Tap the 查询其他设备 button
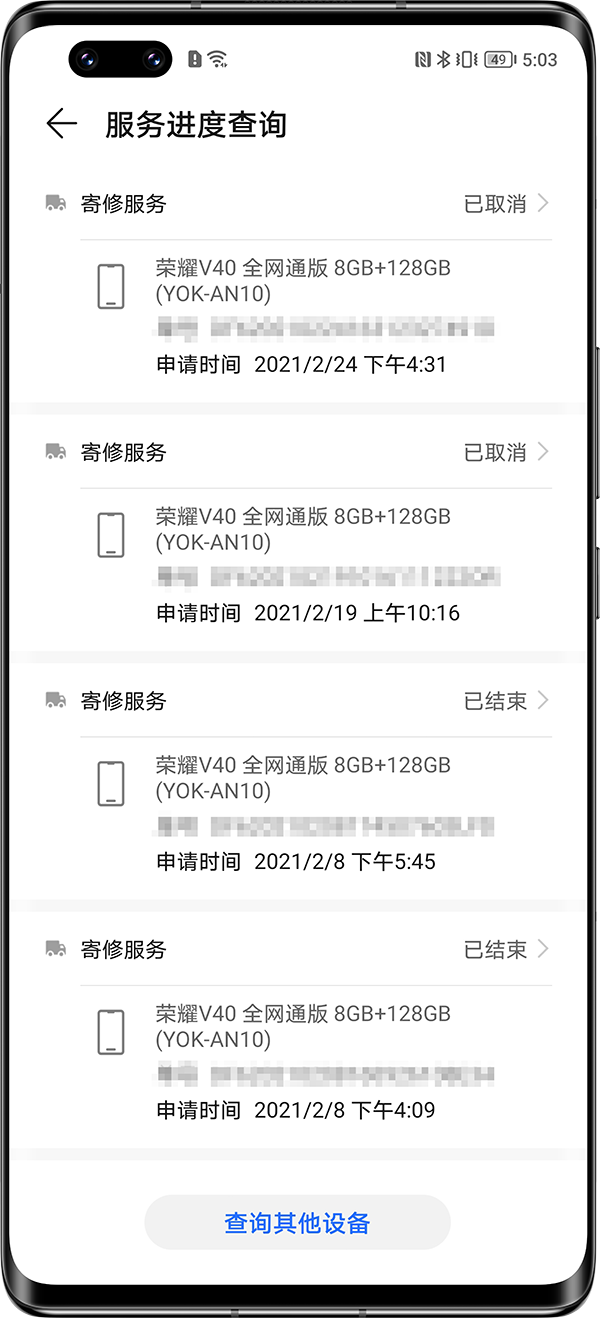 297,1222
